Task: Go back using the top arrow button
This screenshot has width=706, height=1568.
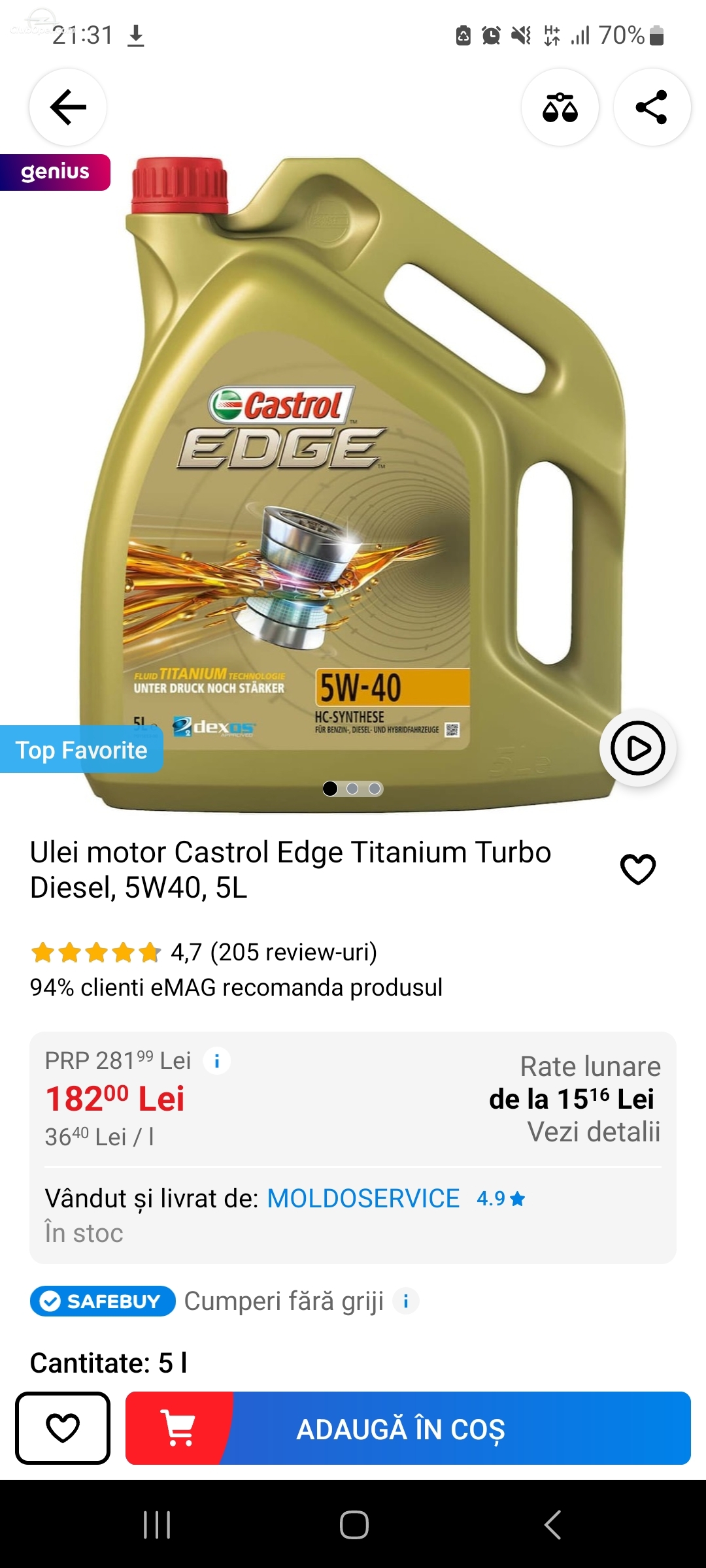Action: tap(68, 107)
